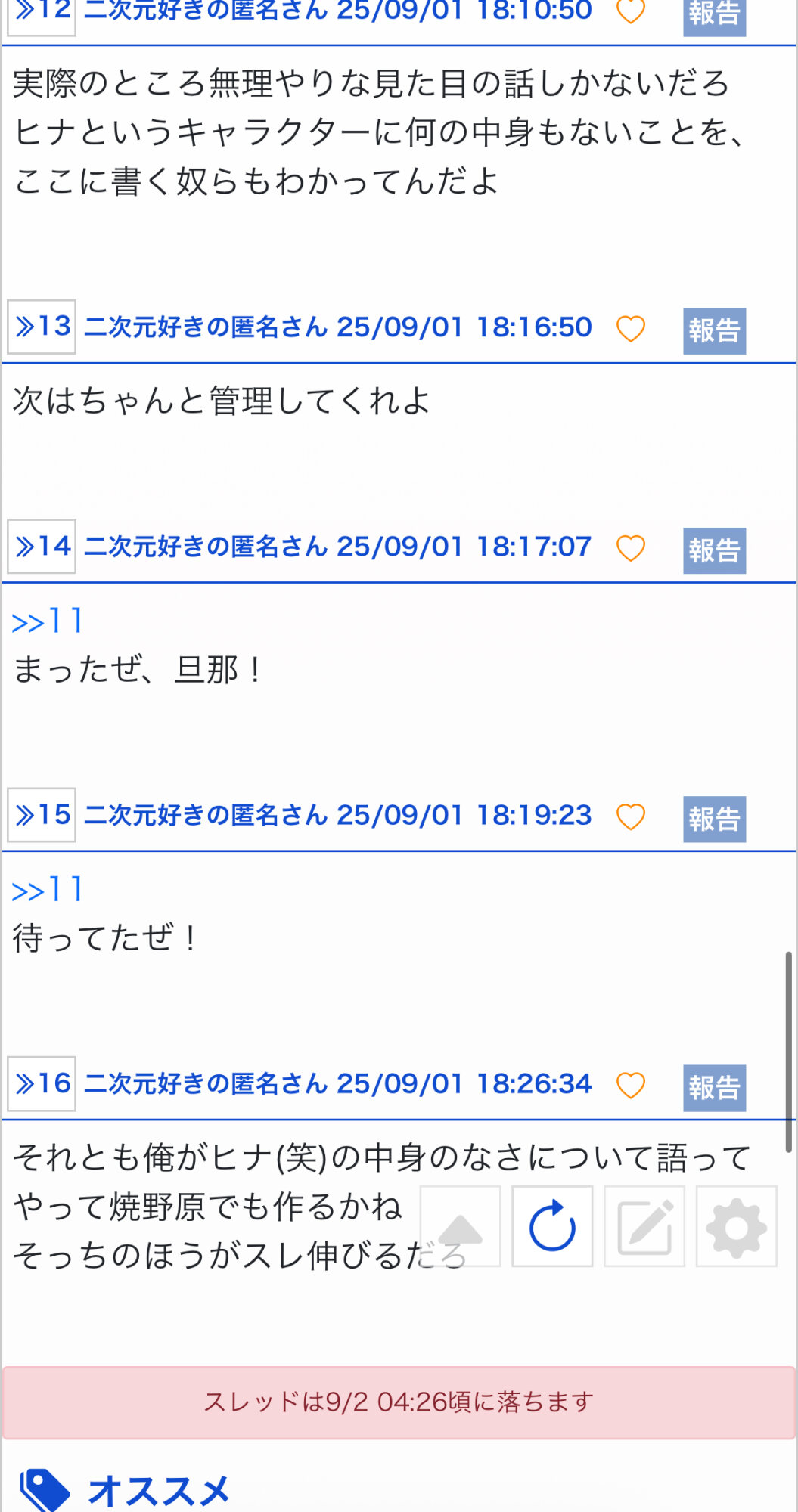Report post 13 using 報告
Screen dimensions: 798x1512
click(x=714, y=330)
